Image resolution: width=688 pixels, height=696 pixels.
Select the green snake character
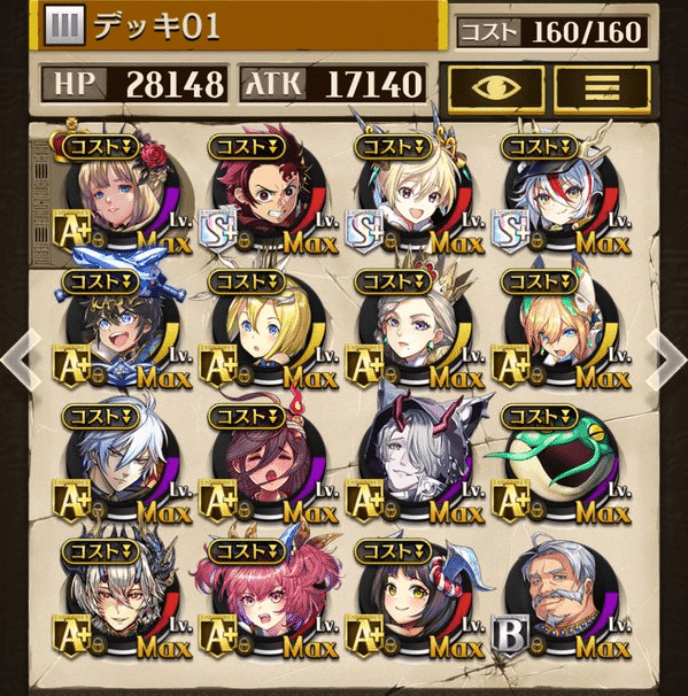click(556, 465)
